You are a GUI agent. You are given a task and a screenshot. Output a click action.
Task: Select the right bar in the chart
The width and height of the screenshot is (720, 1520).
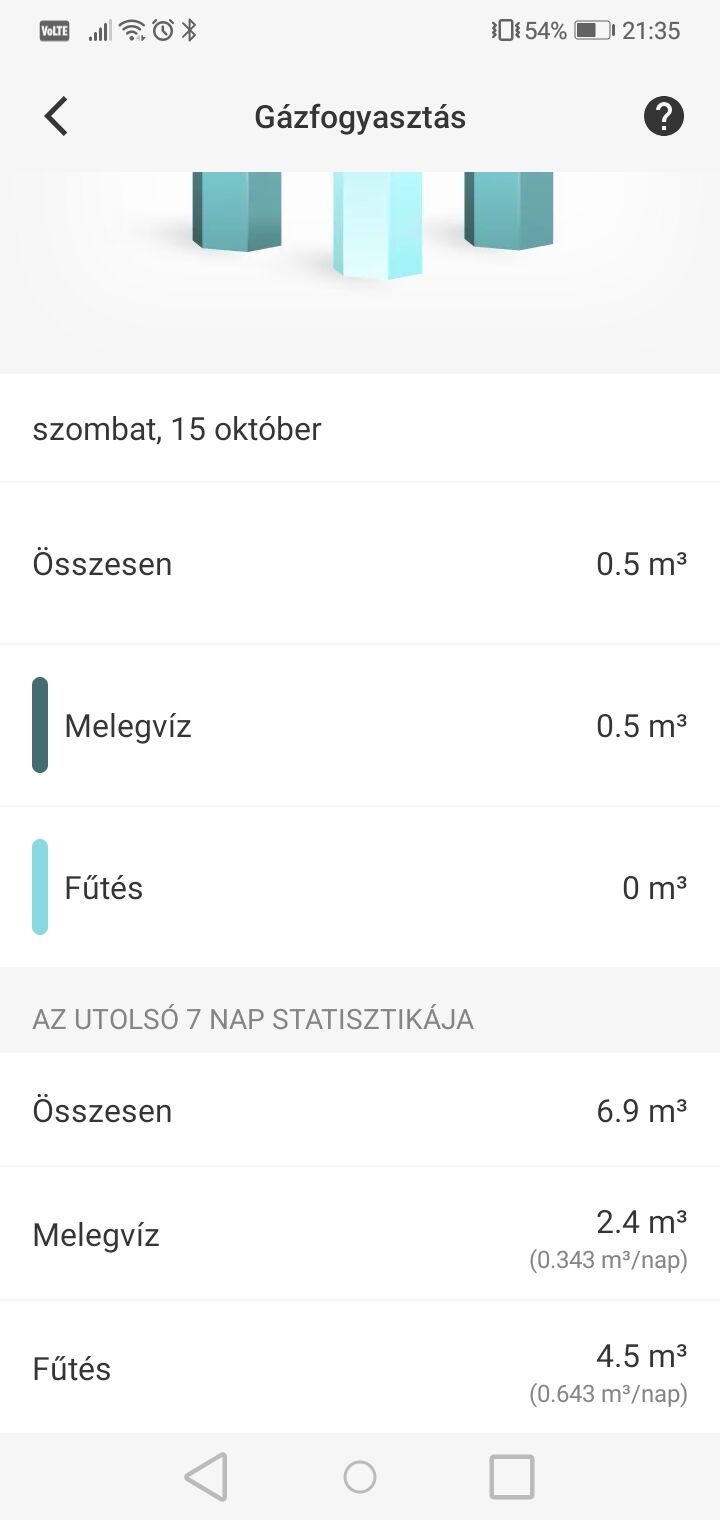pyautogui.click(x=508, y=210)
